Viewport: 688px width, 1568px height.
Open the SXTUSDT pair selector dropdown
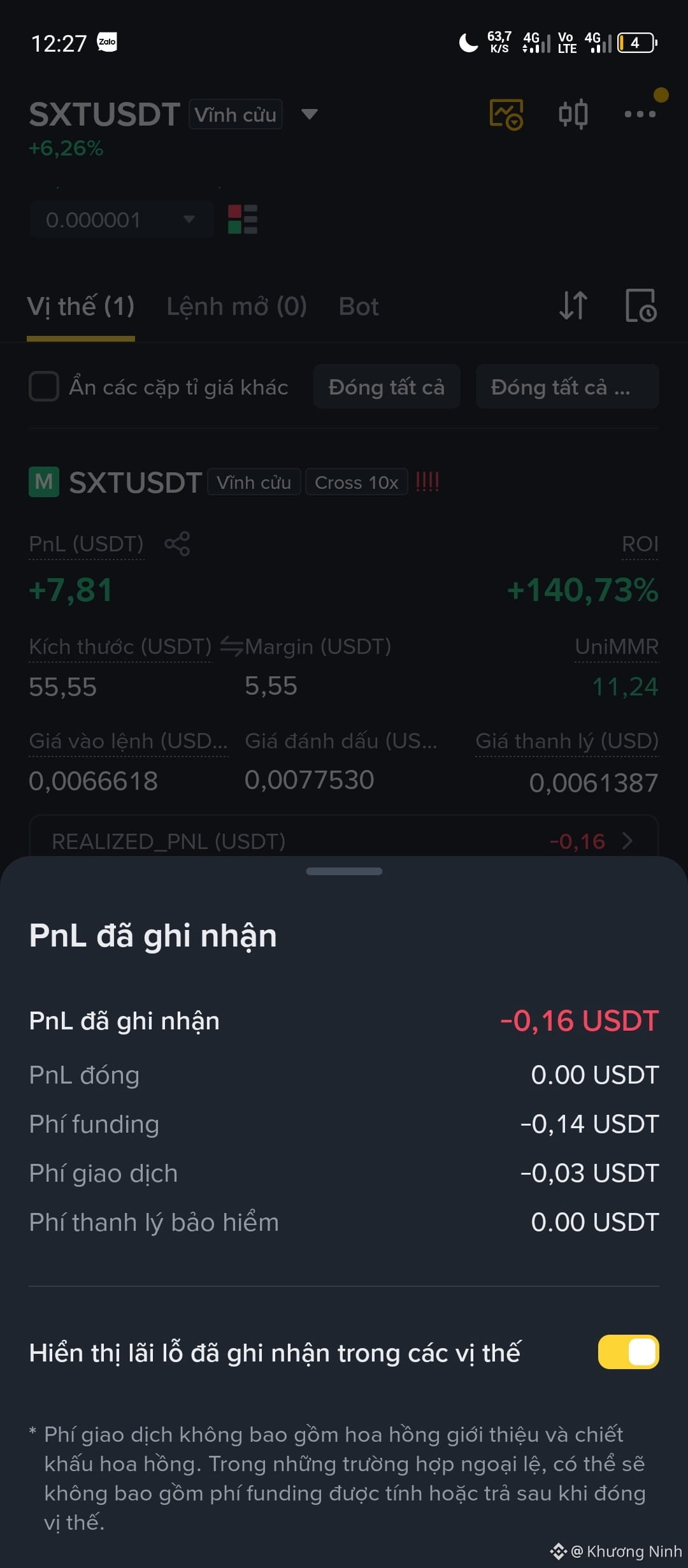(x=310, y=114)
